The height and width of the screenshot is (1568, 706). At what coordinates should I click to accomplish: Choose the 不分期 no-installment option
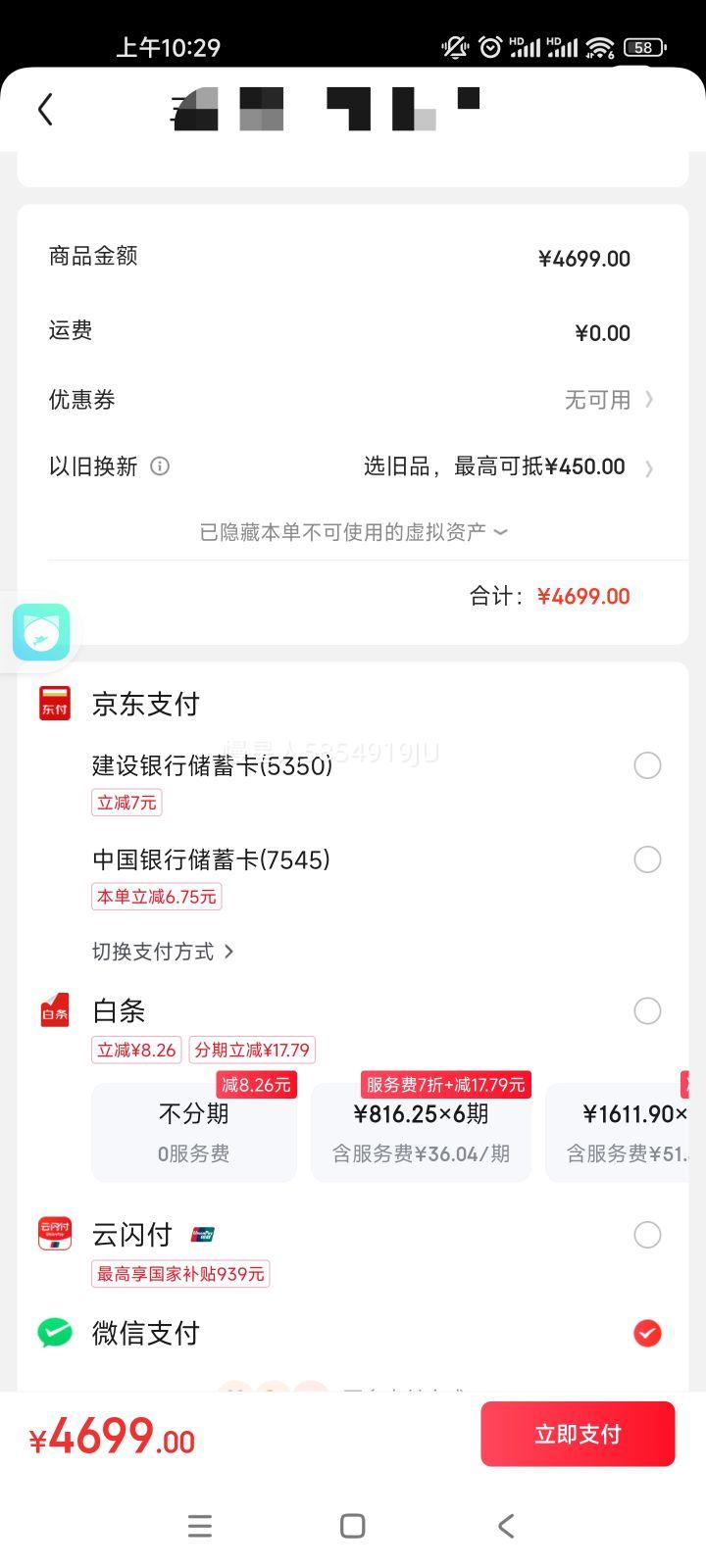(x=194, y=1132)
